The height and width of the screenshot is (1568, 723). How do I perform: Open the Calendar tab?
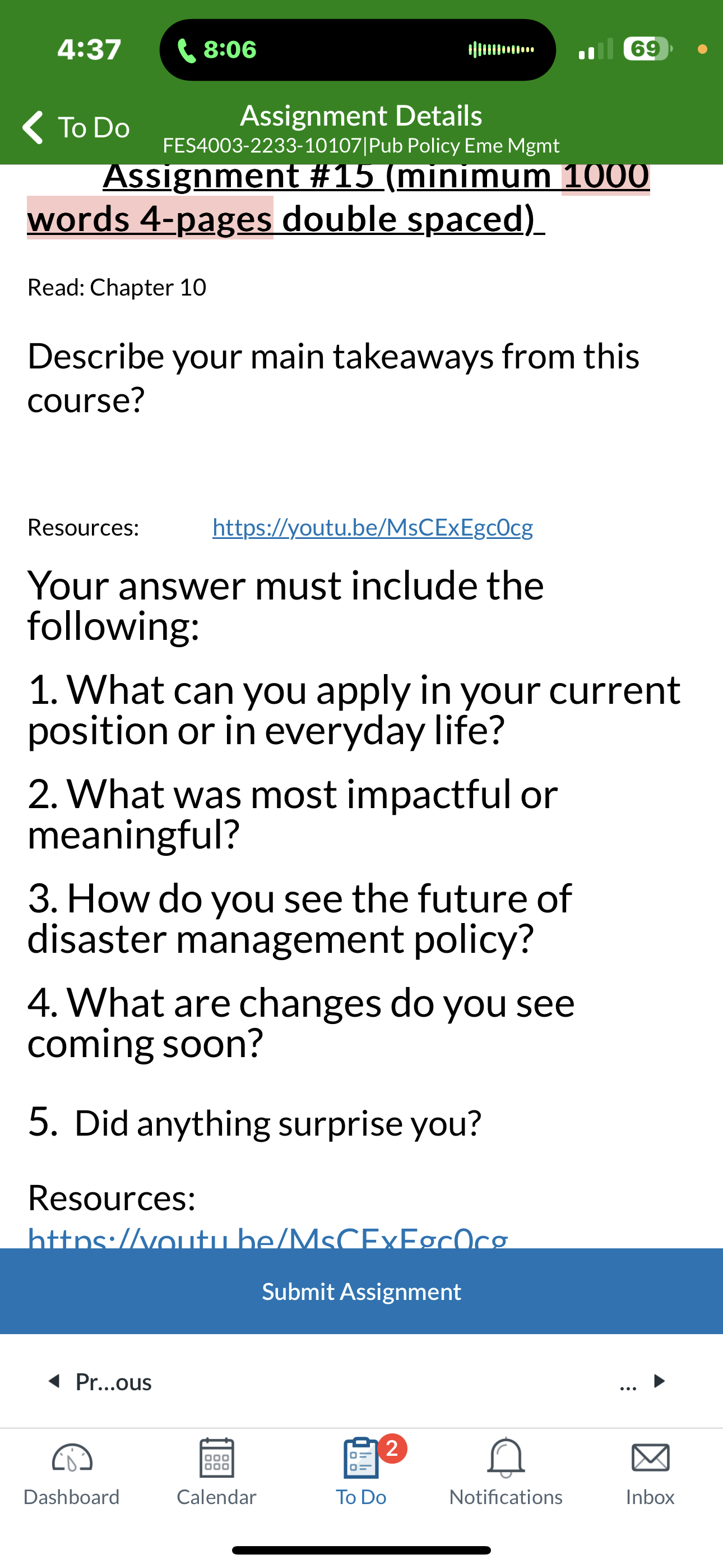tap(217, 1473)
